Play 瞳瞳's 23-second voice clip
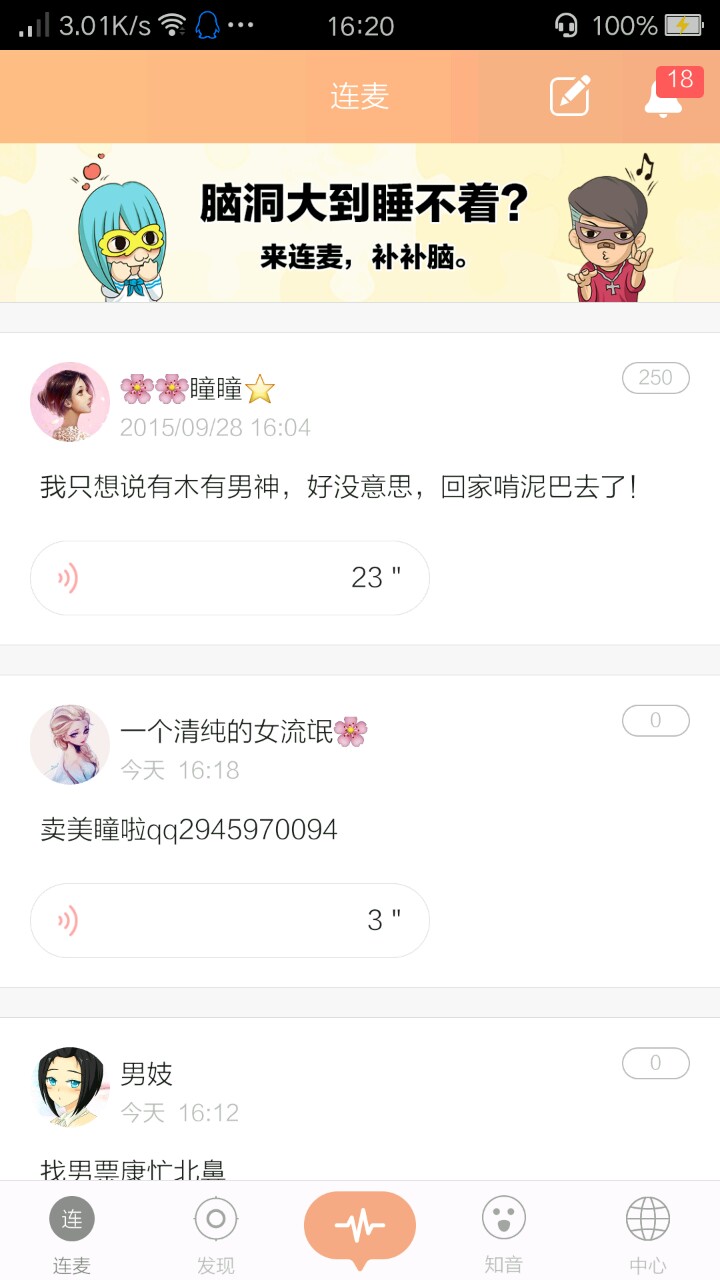The height and width of the screenshot is (1280, 720). 230,578
